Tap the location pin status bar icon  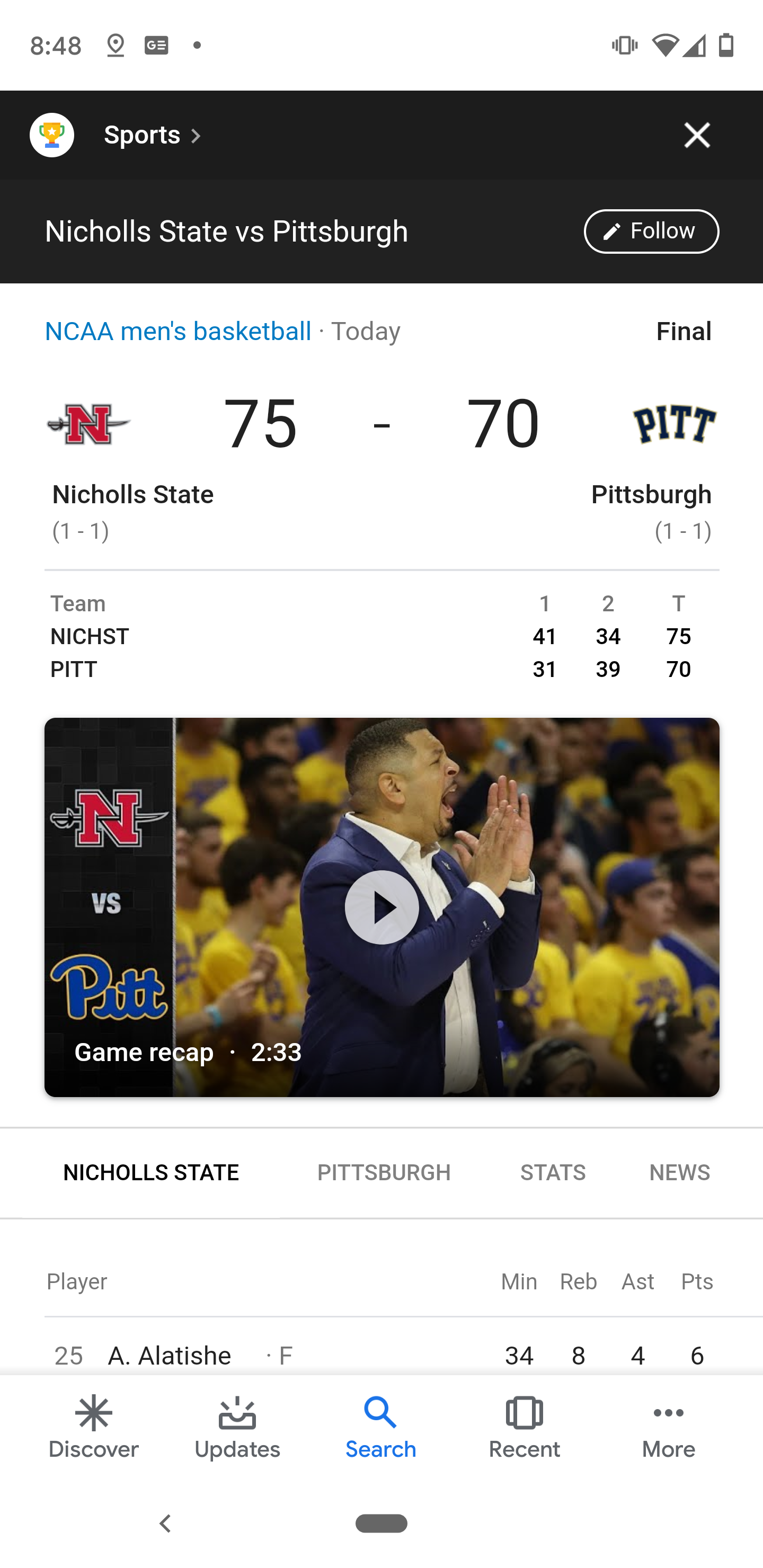(116, 44)
